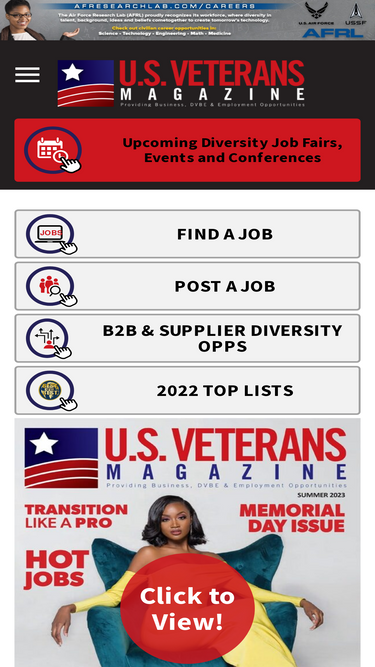Open B2B & Supplier Diversity Opps
Image resolution: width=375 pixels, height=667 pixels.
click(x=188, y=339)
